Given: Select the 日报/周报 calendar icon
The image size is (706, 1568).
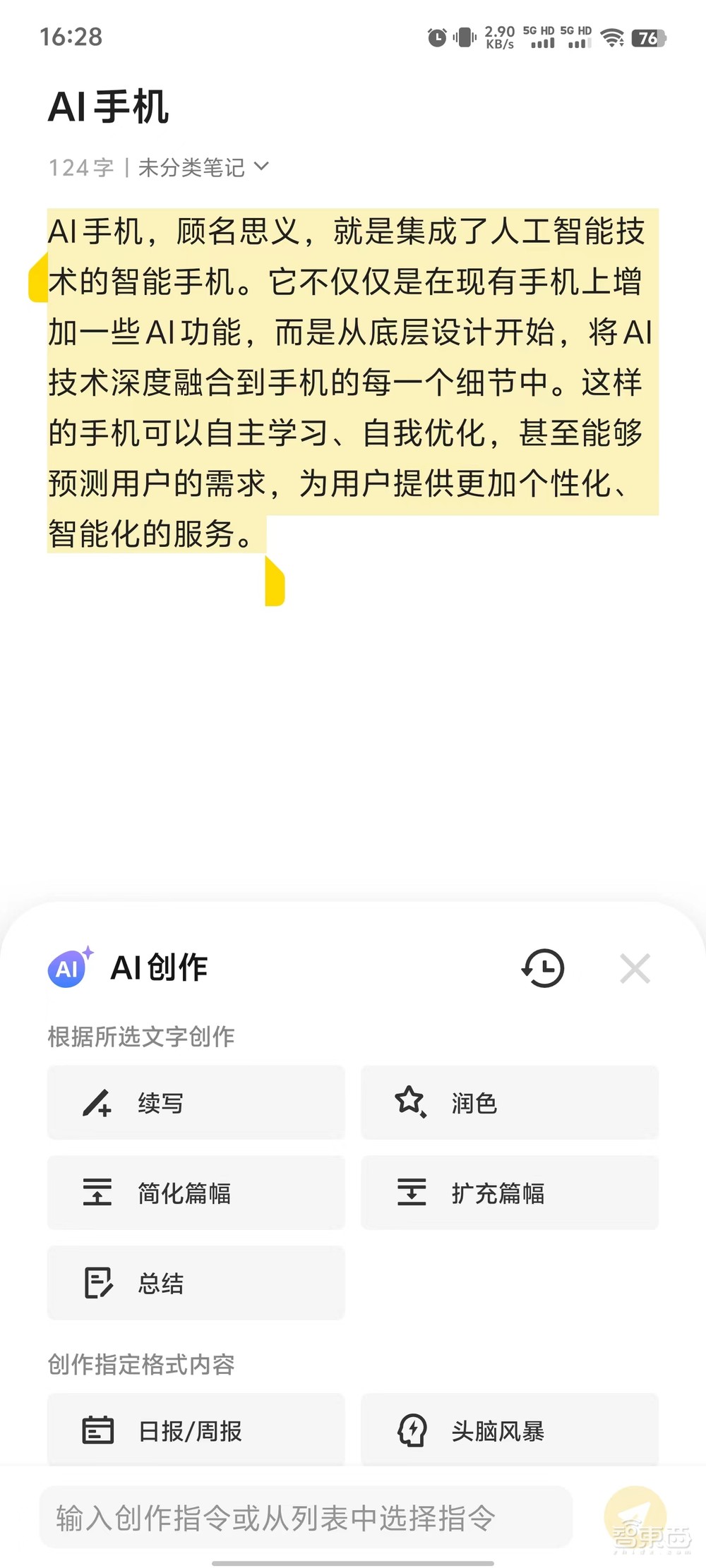Looking at the screenshot, I should (97, 1430).
